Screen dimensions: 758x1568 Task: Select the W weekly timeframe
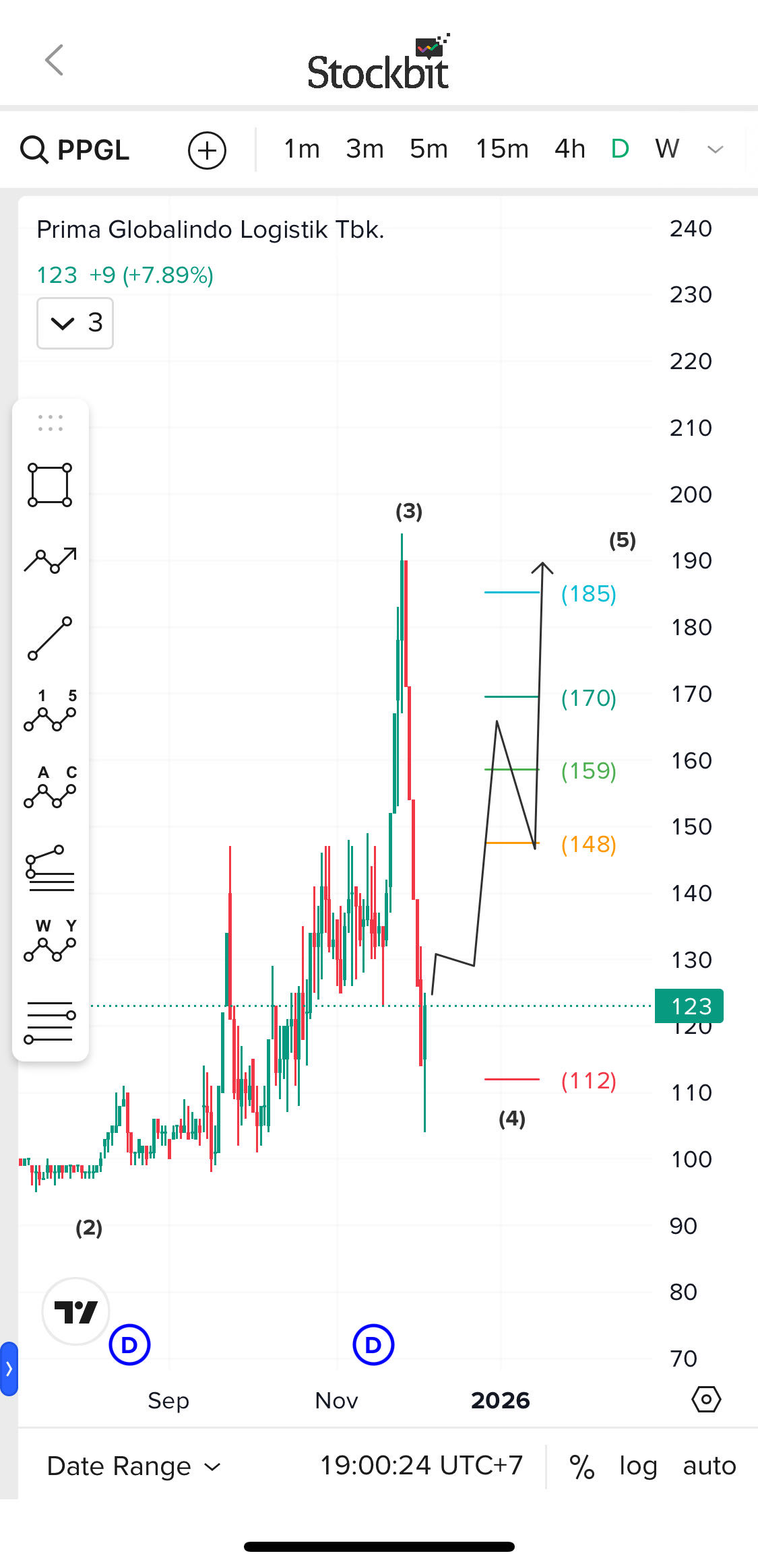[667, 149]
